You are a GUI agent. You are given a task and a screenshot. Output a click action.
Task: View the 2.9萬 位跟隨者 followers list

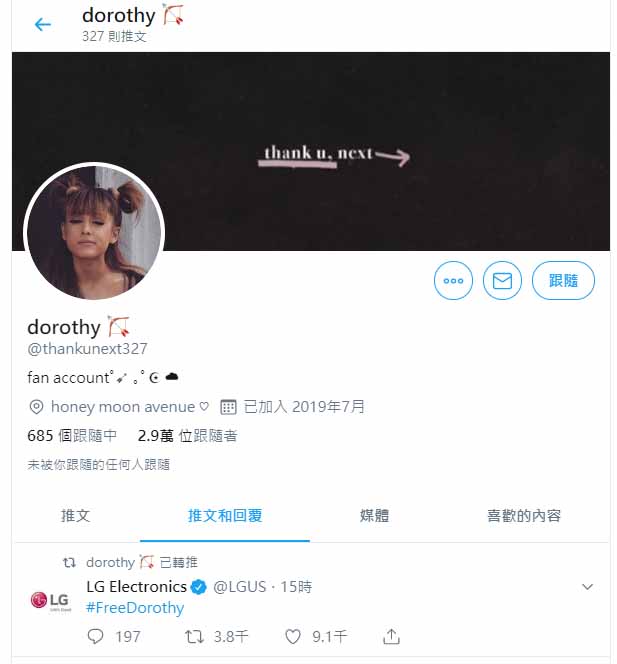[x=187, y=435]
